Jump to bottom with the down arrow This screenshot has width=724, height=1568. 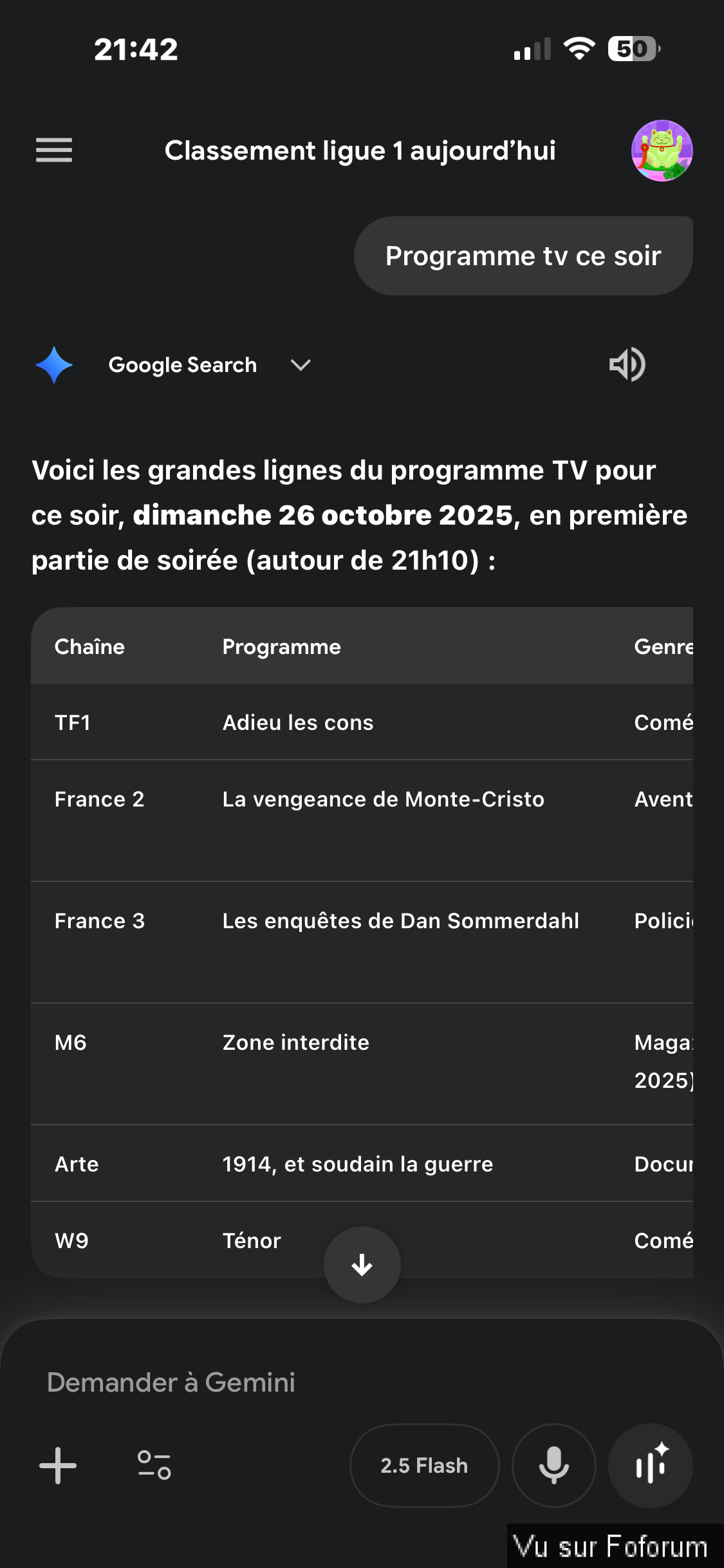(x=362, y=1265)
